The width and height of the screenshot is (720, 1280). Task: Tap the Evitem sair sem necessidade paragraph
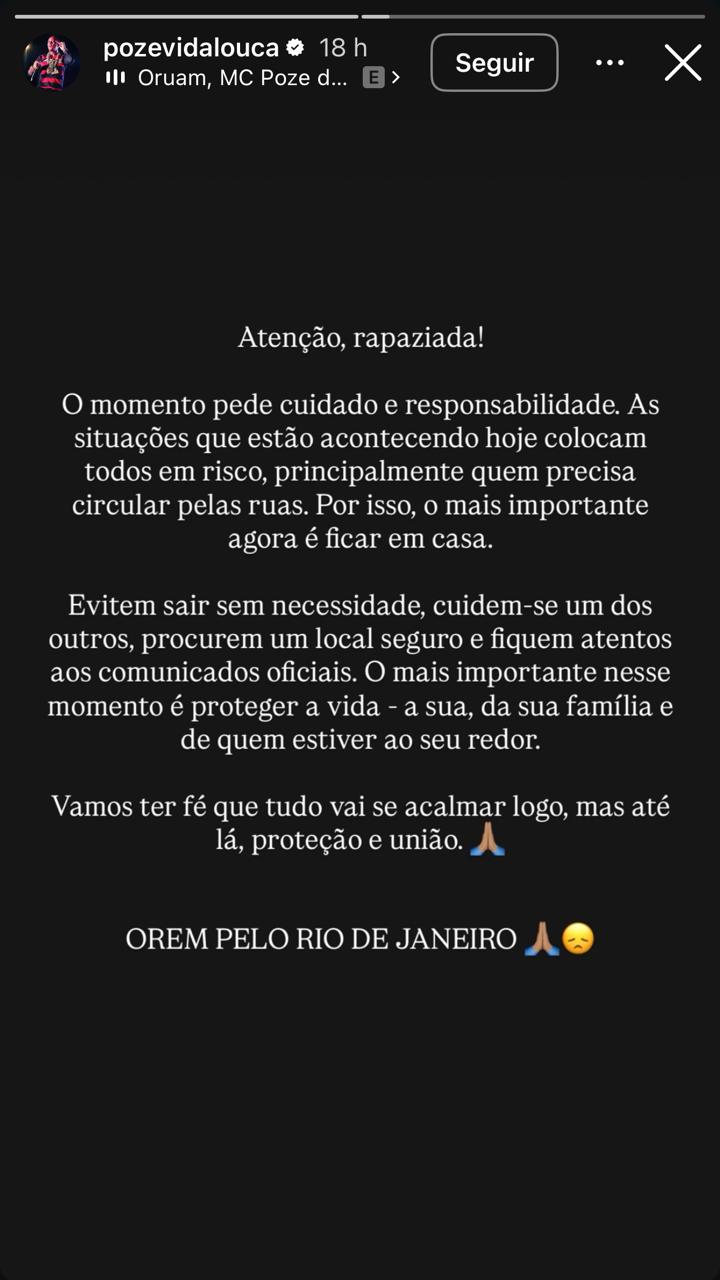coord(360,672)
